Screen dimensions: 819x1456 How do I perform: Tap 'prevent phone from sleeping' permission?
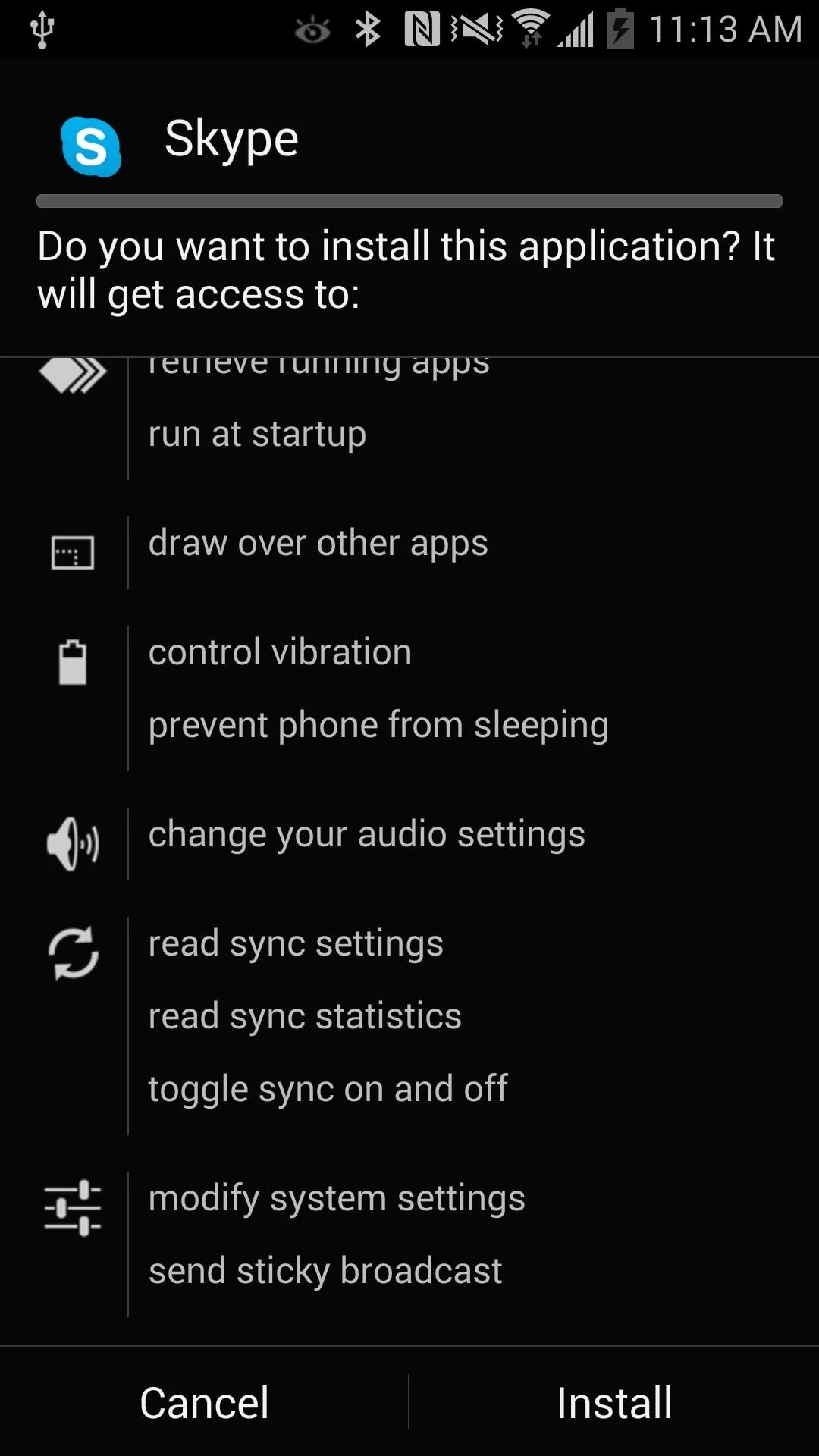(x=378, y=726)
